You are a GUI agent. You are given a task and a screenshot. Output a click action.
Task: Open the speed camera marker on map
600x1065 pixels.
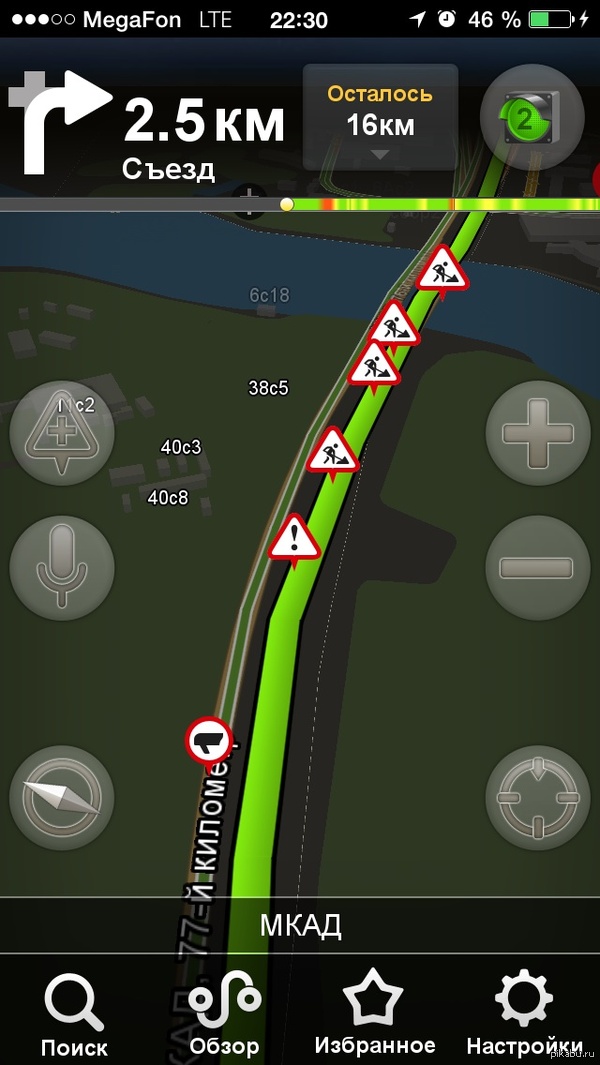pyautogui.click(x=209, y=742)
